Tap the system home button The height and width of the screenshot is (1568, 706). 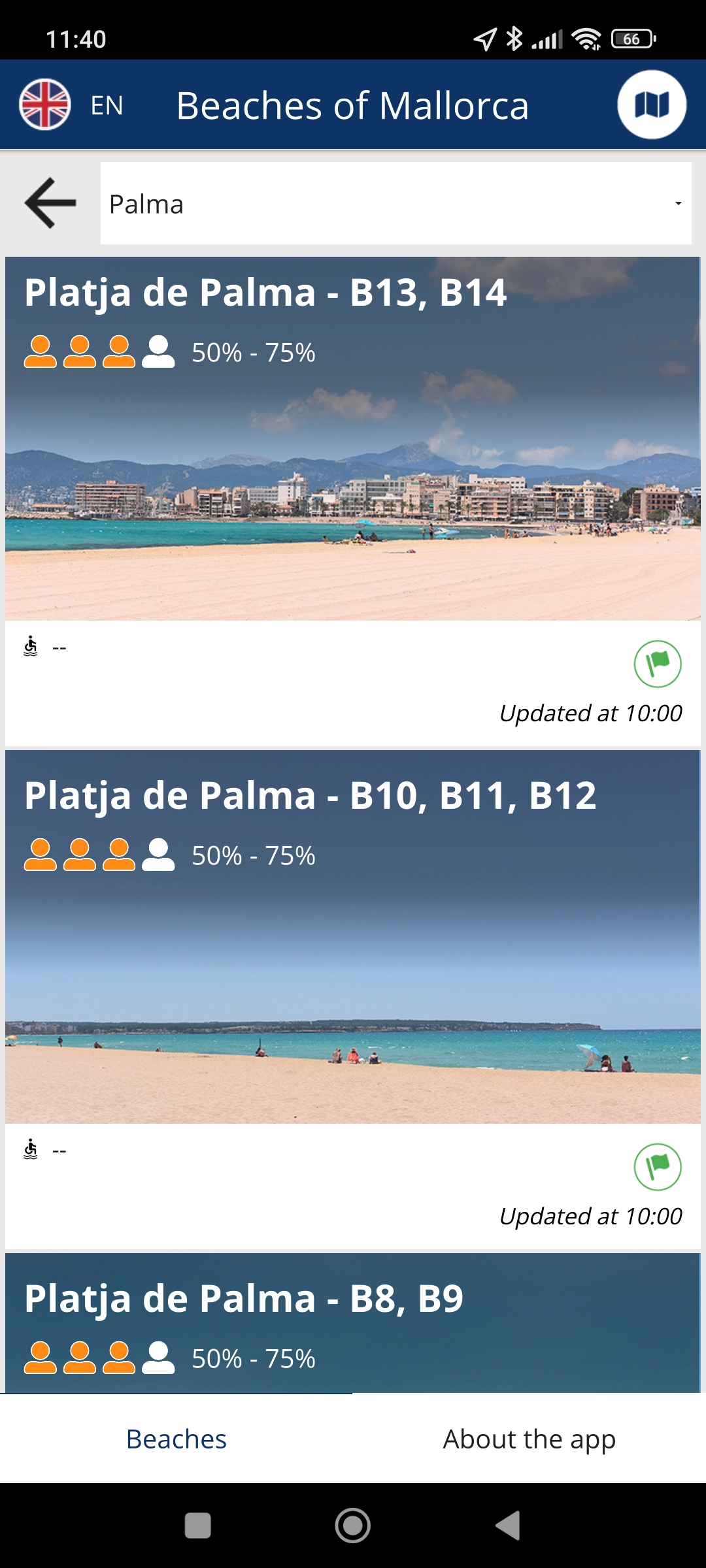point(352,1526)
